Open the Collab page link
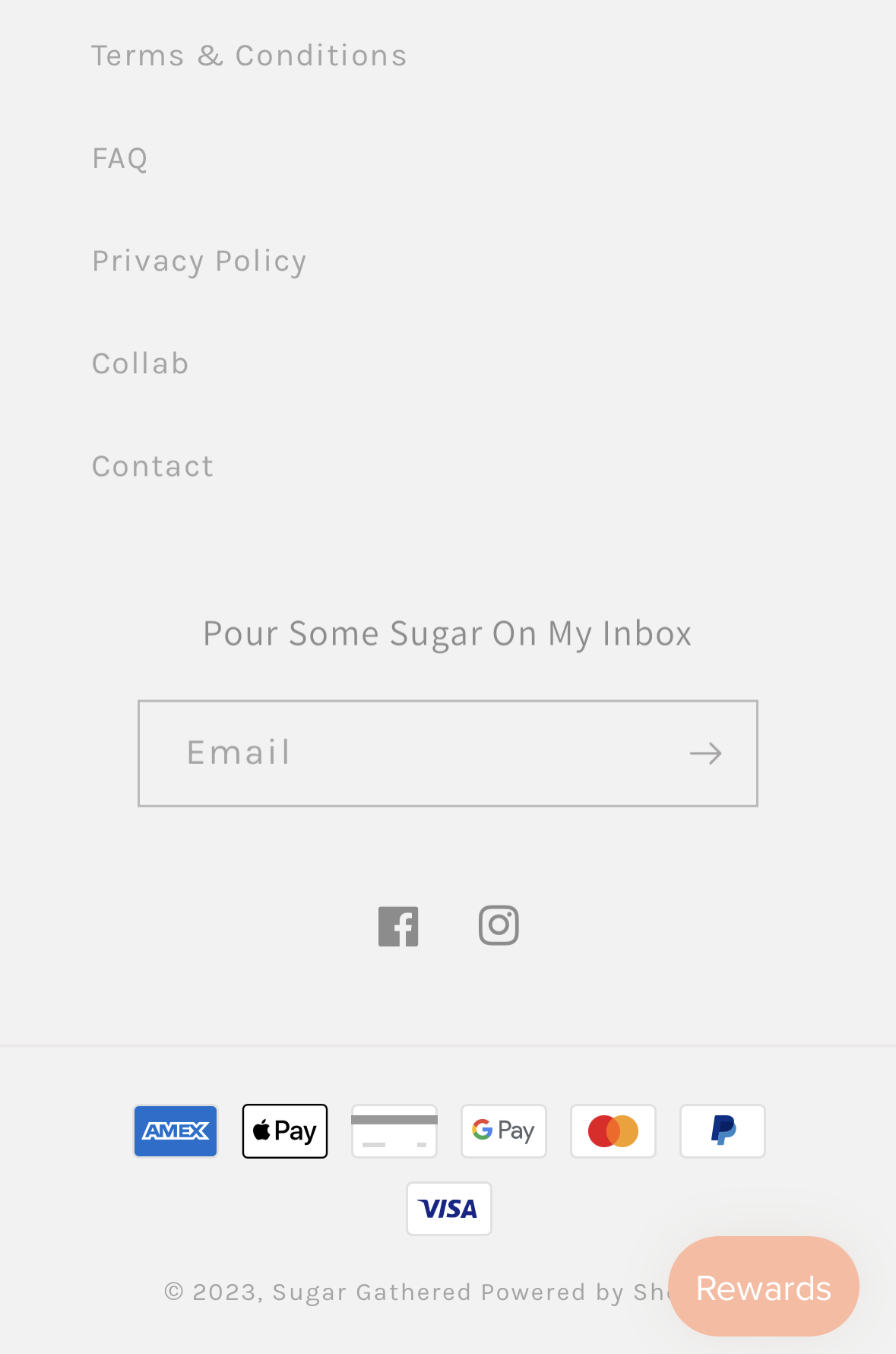896x1354 pixels. [140, 363]
